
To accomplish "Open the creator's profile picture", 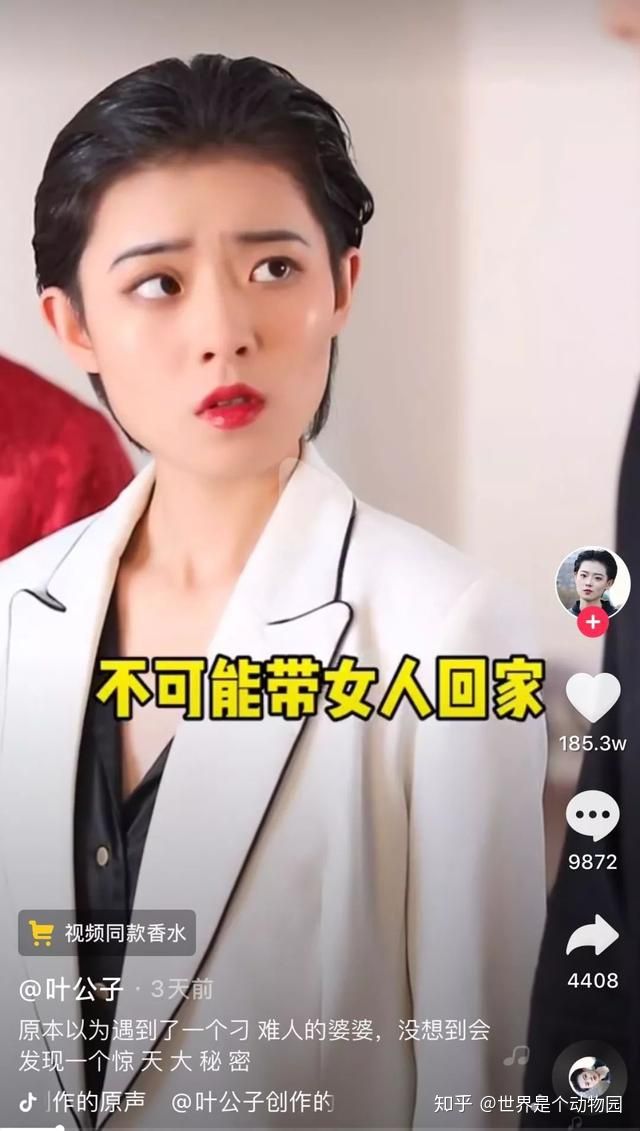I will point(593,581).
